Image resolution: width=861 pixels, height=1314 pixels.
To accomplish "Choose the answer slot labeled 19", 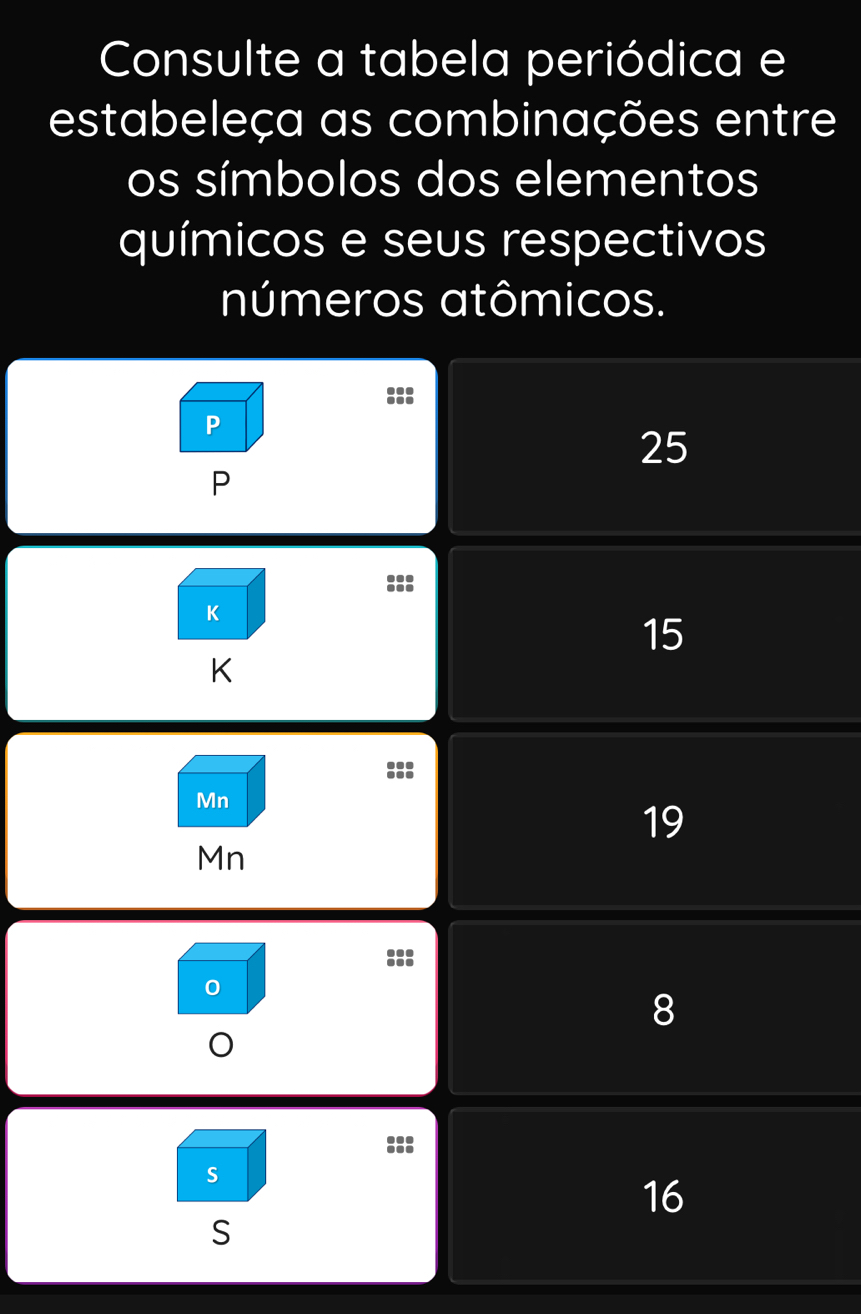I will [x=662, y=821].
